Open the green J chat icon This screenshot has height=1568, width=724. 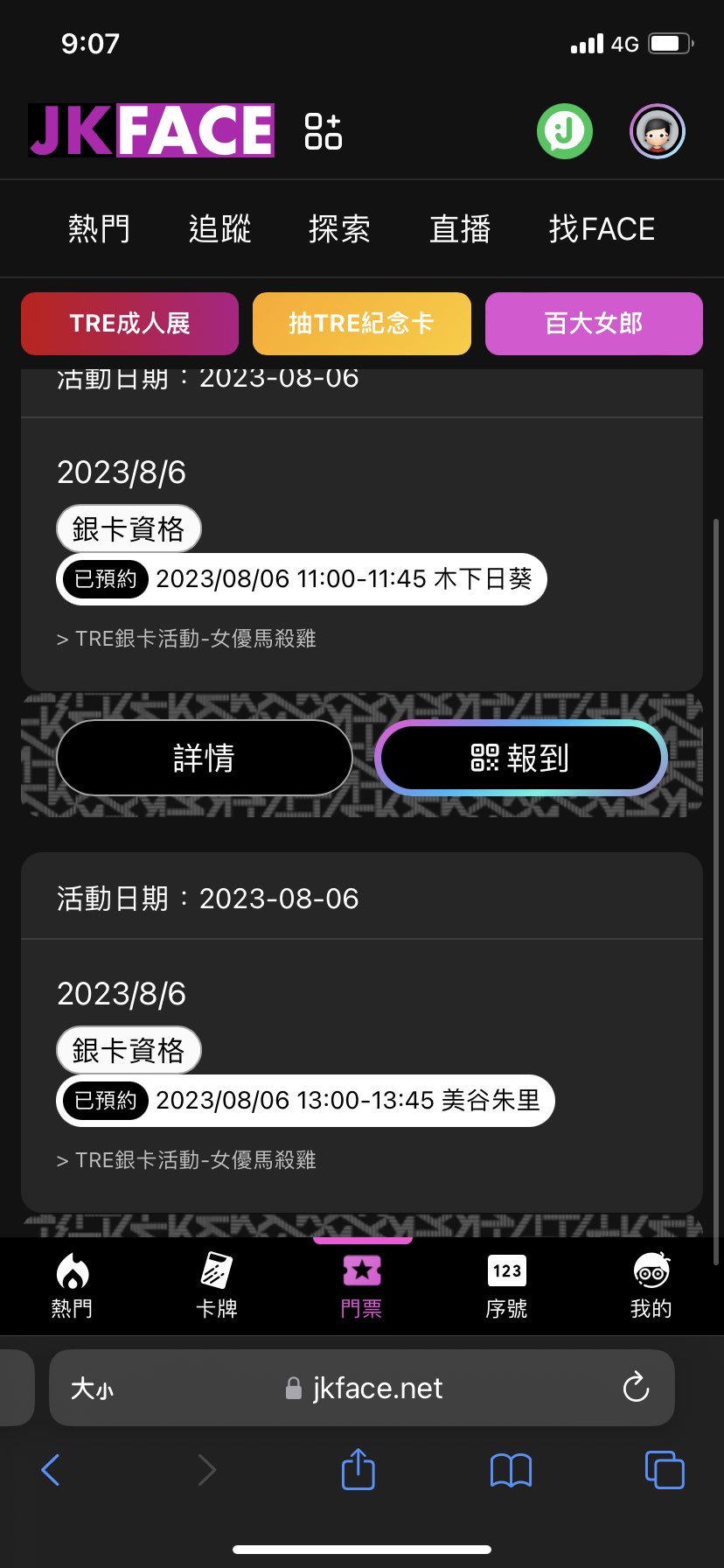coord(564,131)
